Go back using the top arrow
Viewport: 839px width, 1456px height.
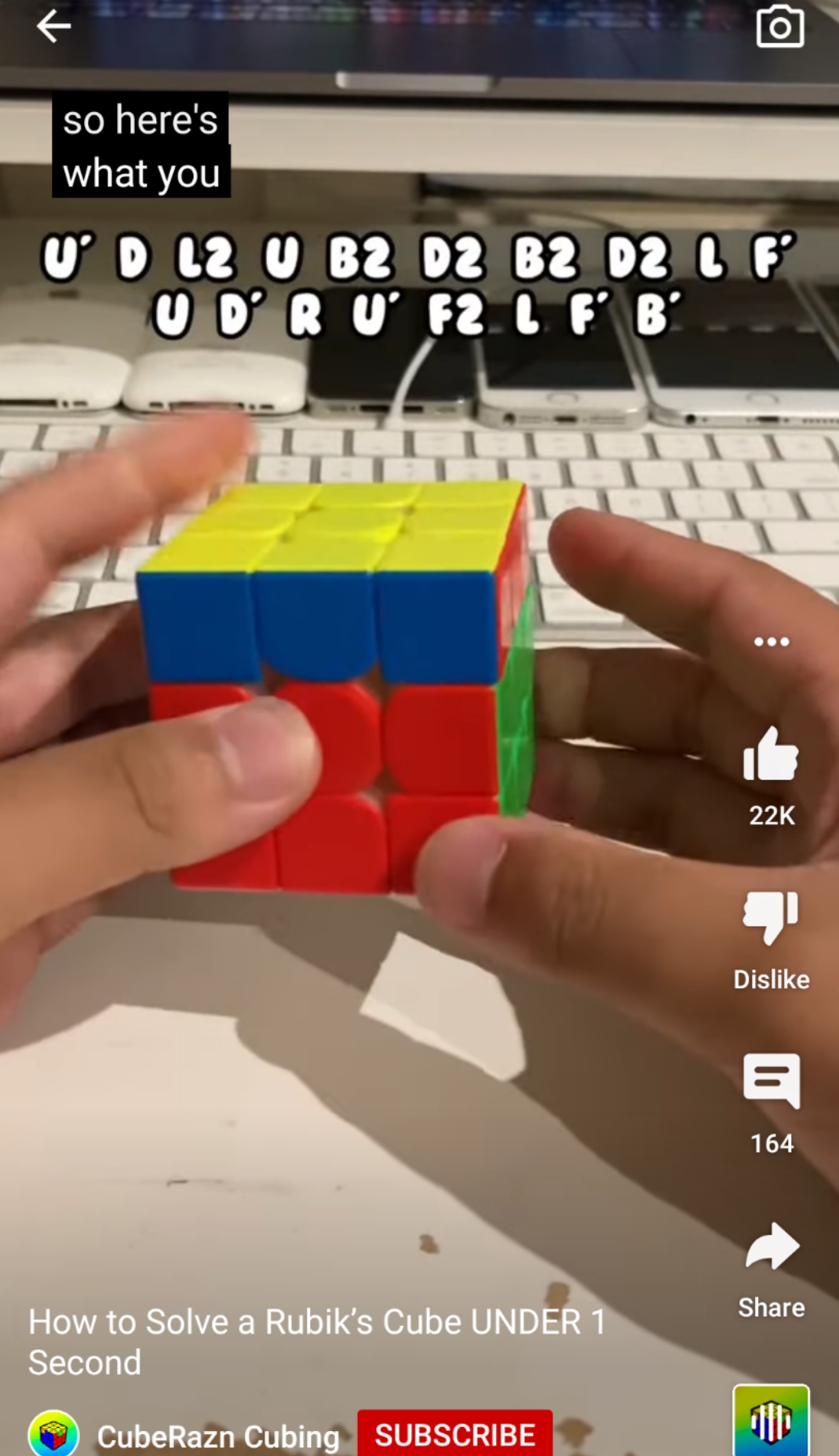[x=53, y=27]
